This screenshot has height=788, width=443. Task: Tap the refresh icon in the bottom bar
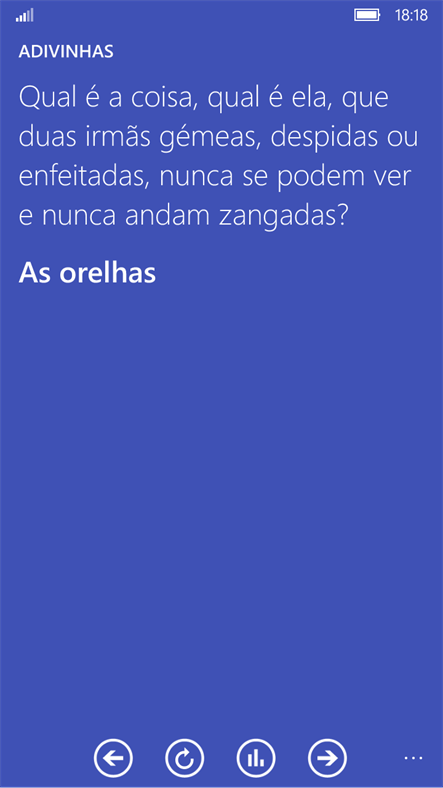[x=185, y=757]
